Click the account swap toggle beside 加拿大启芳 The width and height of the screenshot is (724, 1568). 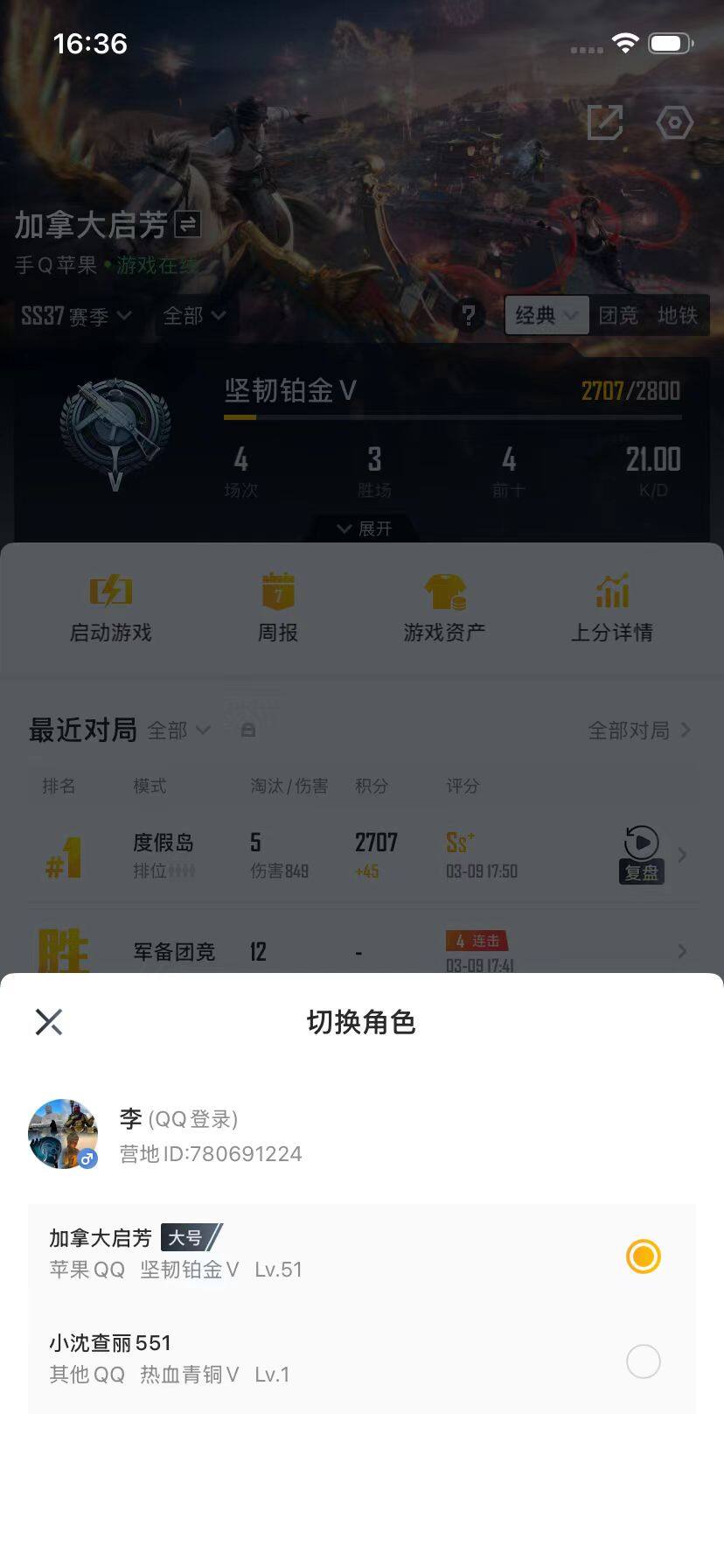(184, 226)
